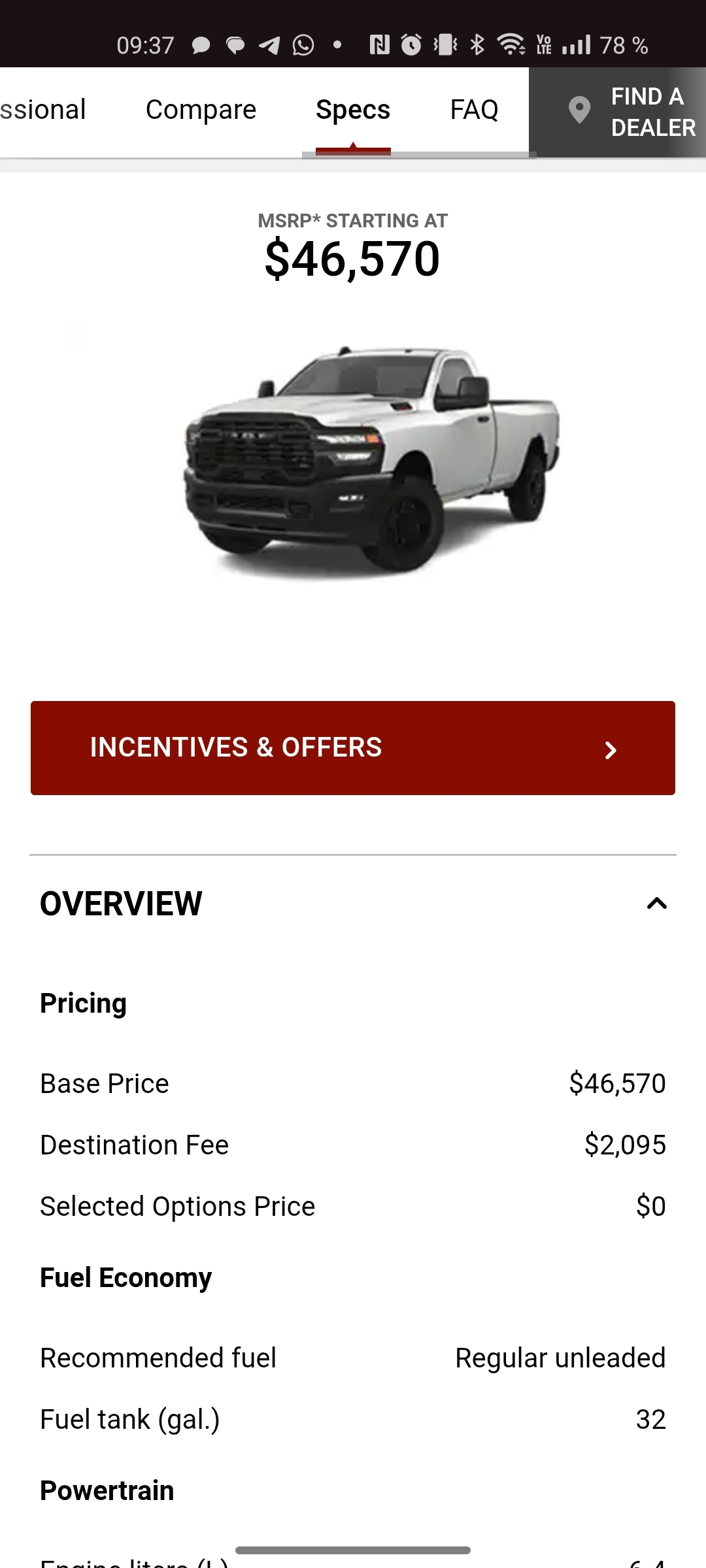Screen dimensions: 706x1568
Task: Open Incentives & Offers
Action: (353, 748)
